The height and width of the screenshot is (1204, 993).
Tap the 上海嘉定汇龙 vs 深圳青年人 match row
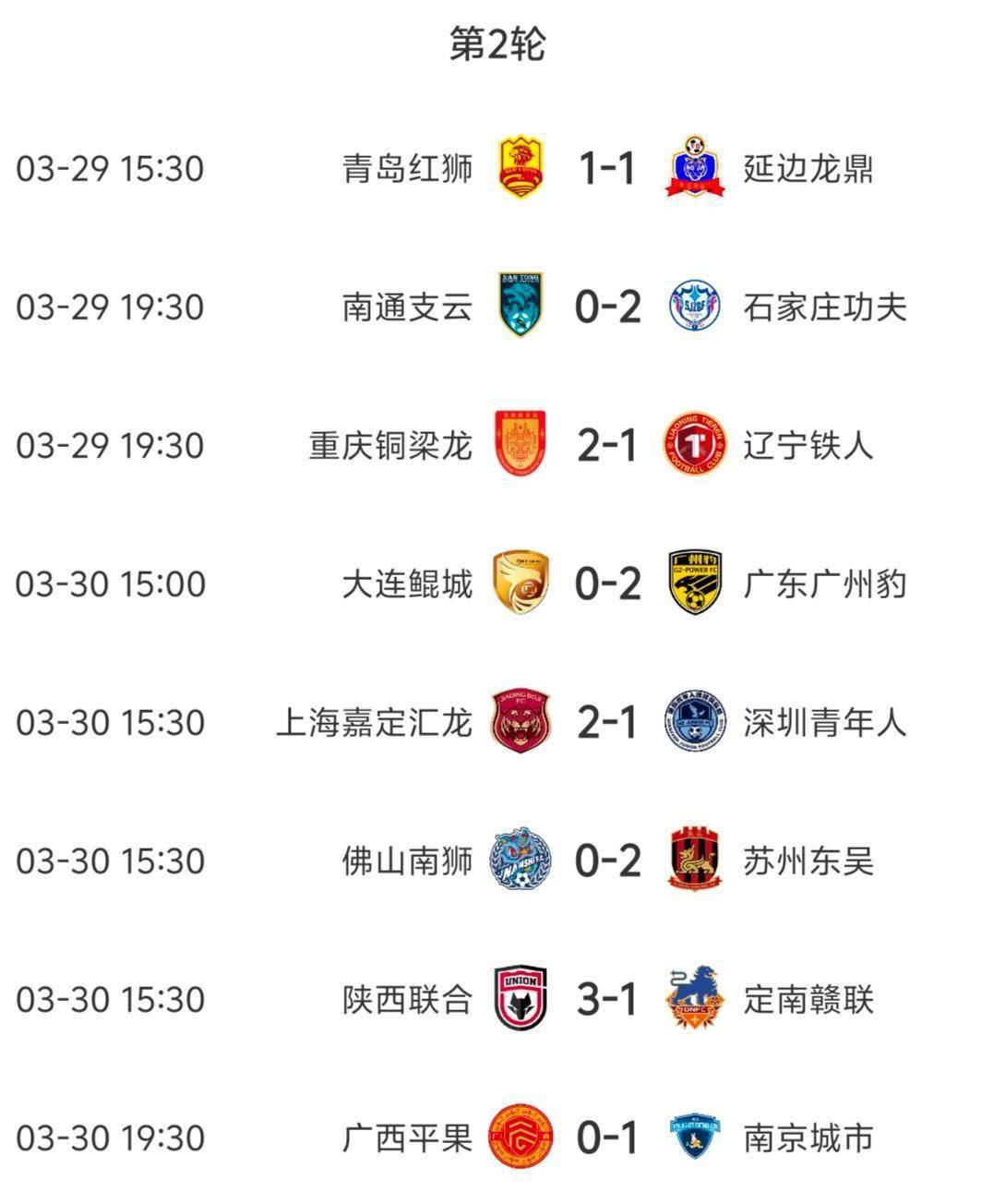tap(606, 722)
